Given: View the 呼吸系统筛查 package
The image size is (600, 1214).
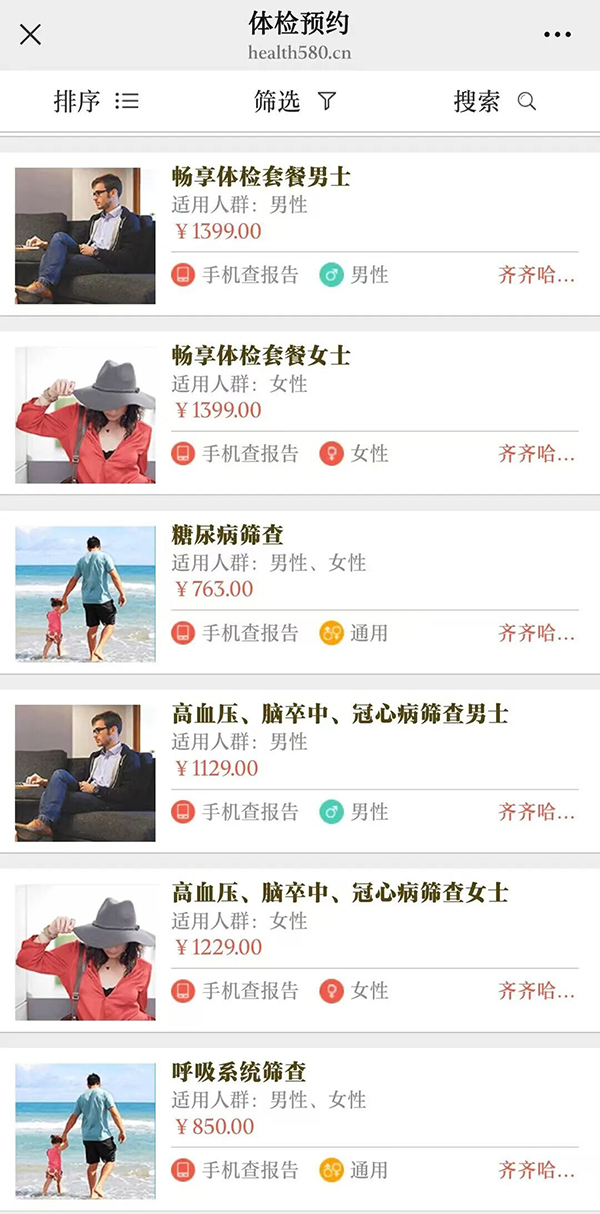Looking at the screenshot, I should (x=239, y=1073).
